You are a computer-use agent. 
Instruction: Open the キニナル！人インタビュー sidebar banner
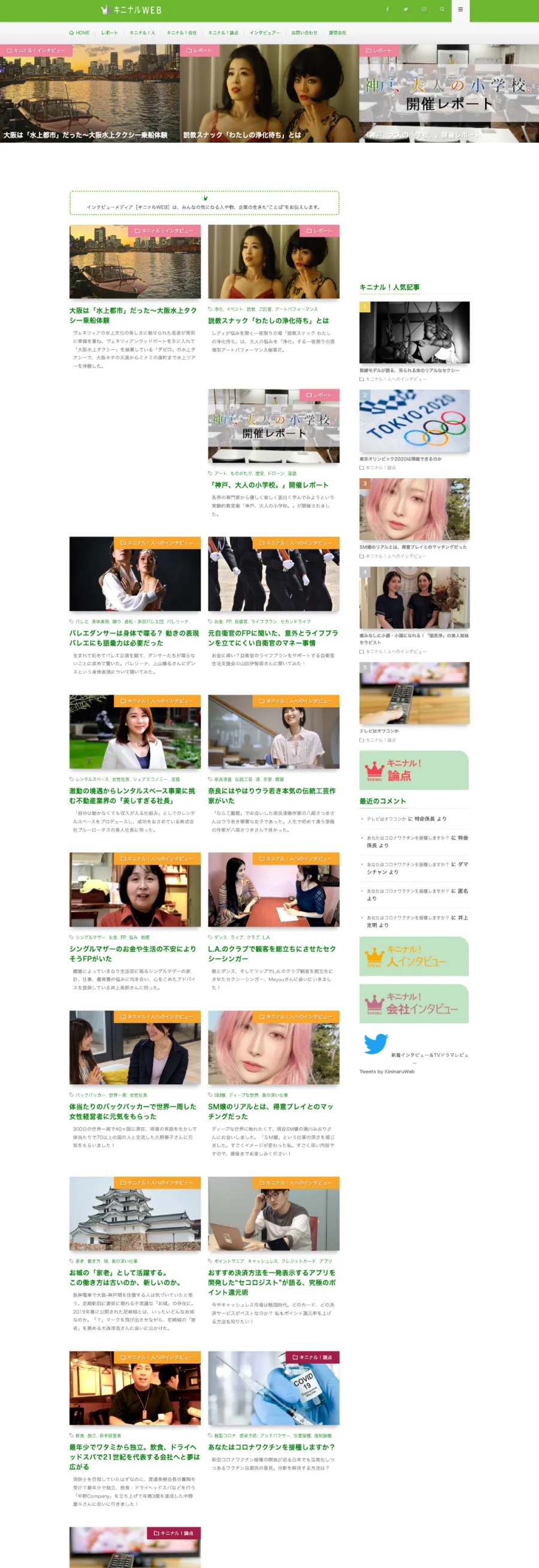coord(414,955)
